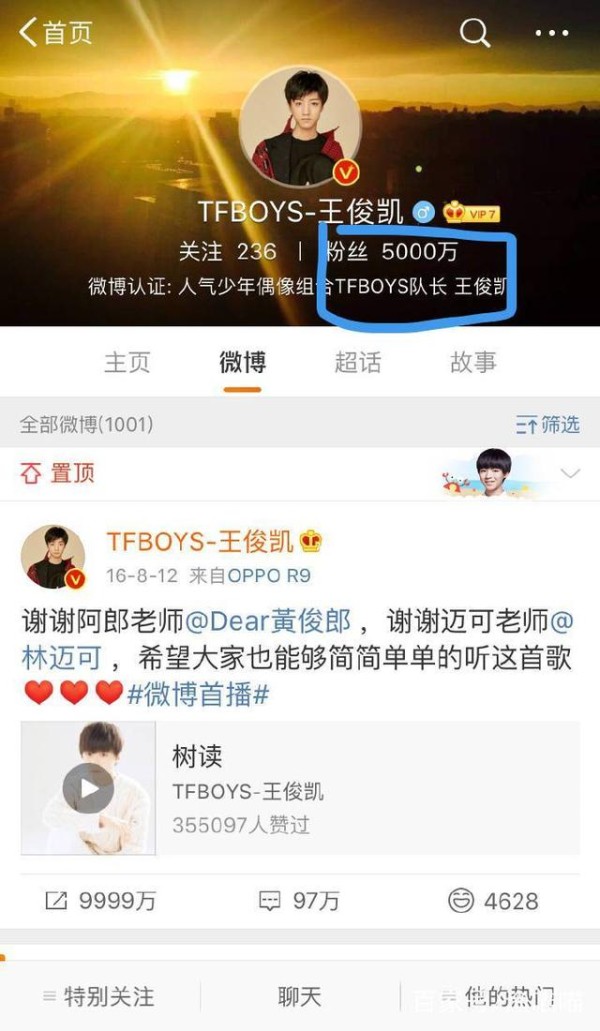The image size is (600, 1031).
Task: Open the 筛选 filter
Action: point(547,425)
